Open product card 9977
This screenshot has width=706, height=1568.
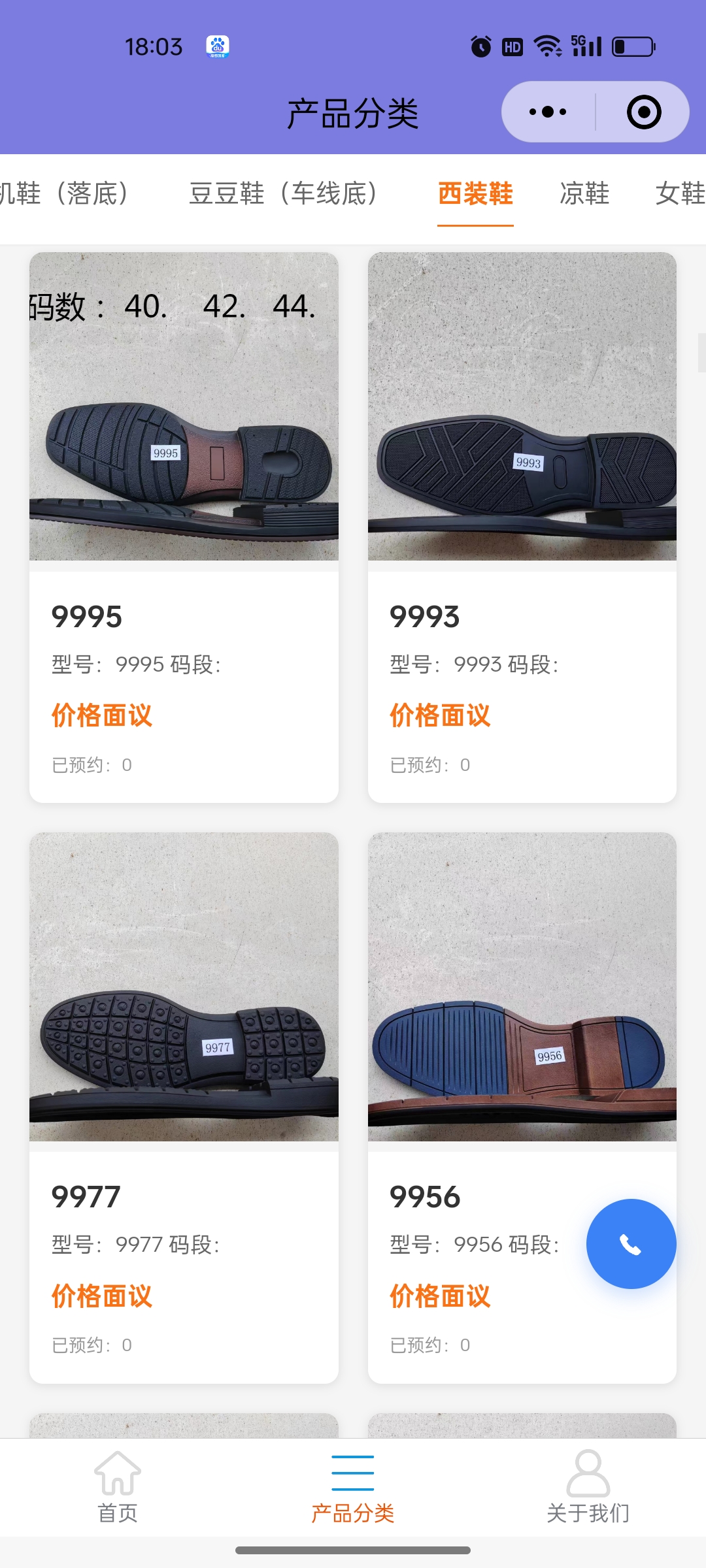point(184,1107)
